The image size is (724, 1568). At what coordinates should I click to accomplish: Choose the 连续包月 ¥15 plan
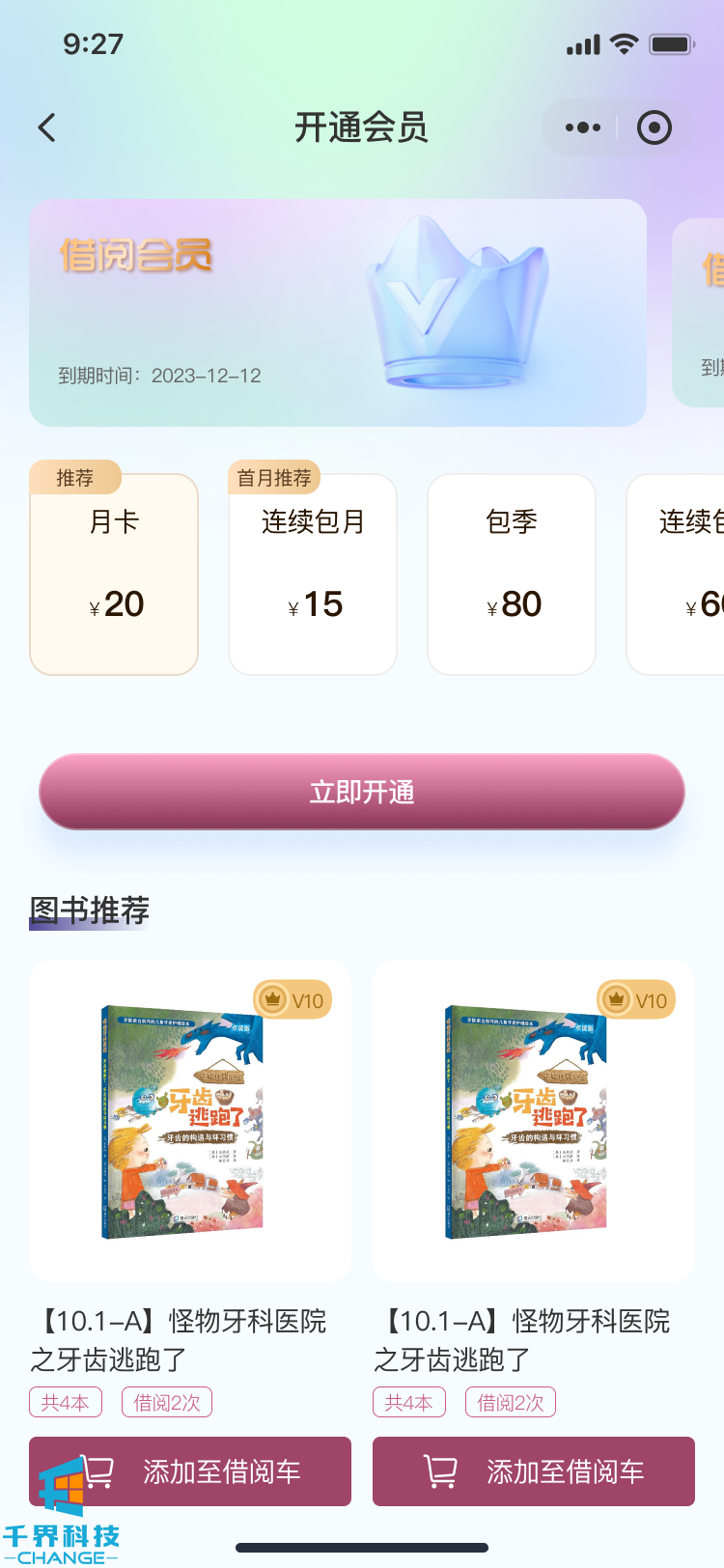(313, 574)
